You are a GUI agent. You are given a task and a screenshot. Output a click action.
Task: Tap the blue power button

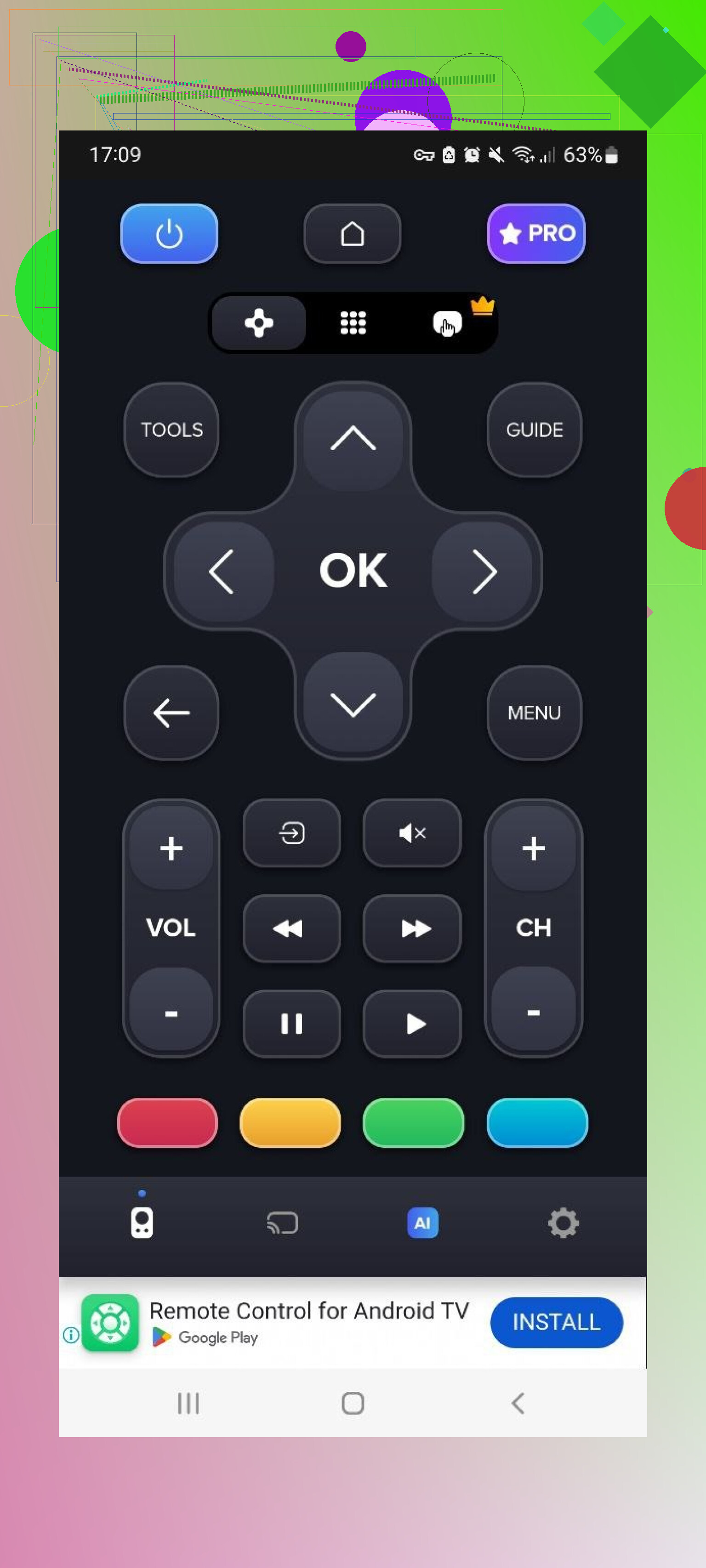169,234
